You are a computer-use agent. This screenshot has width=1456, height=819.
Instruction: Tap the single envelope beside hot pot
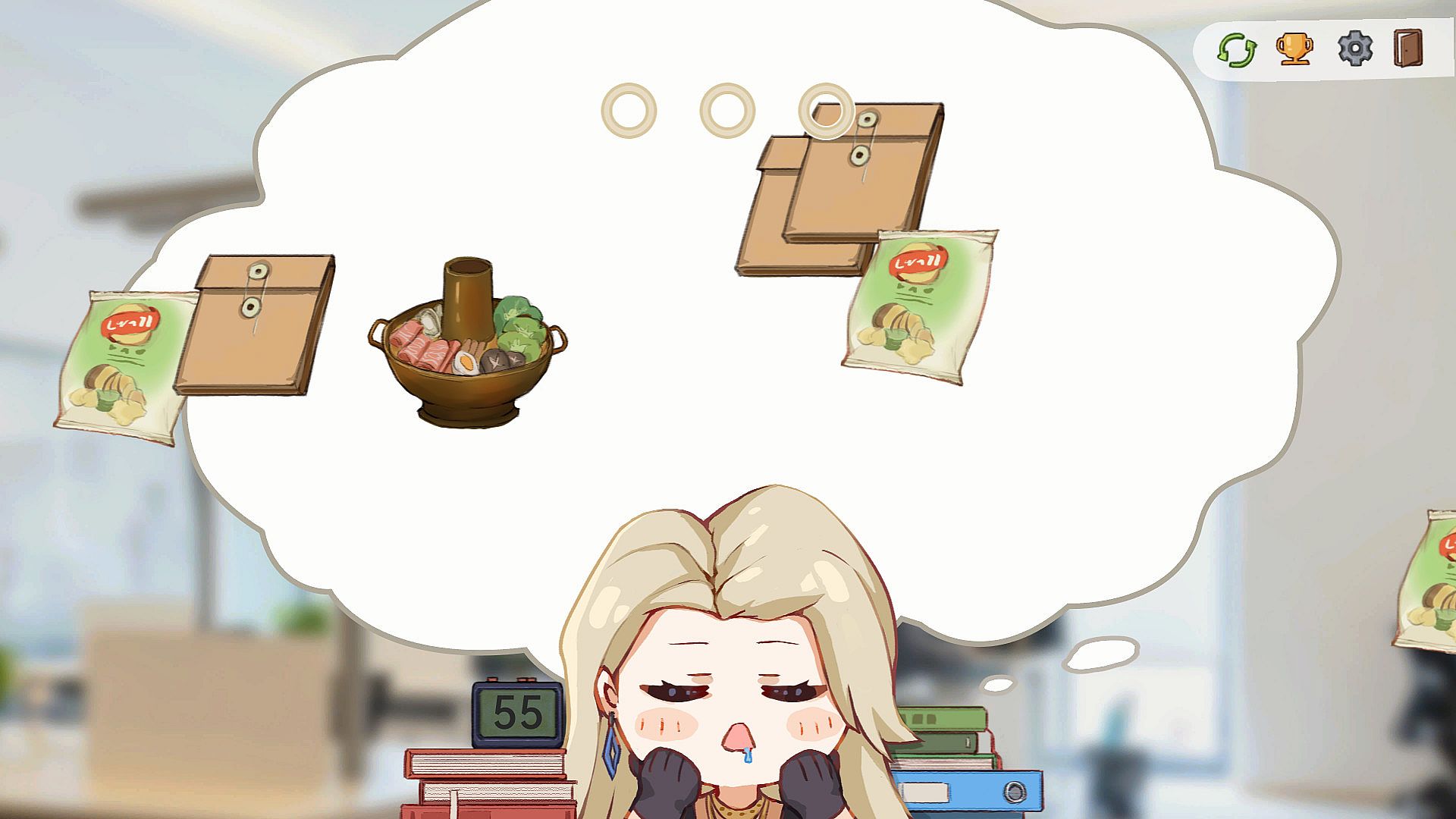[x=256, y=326]
